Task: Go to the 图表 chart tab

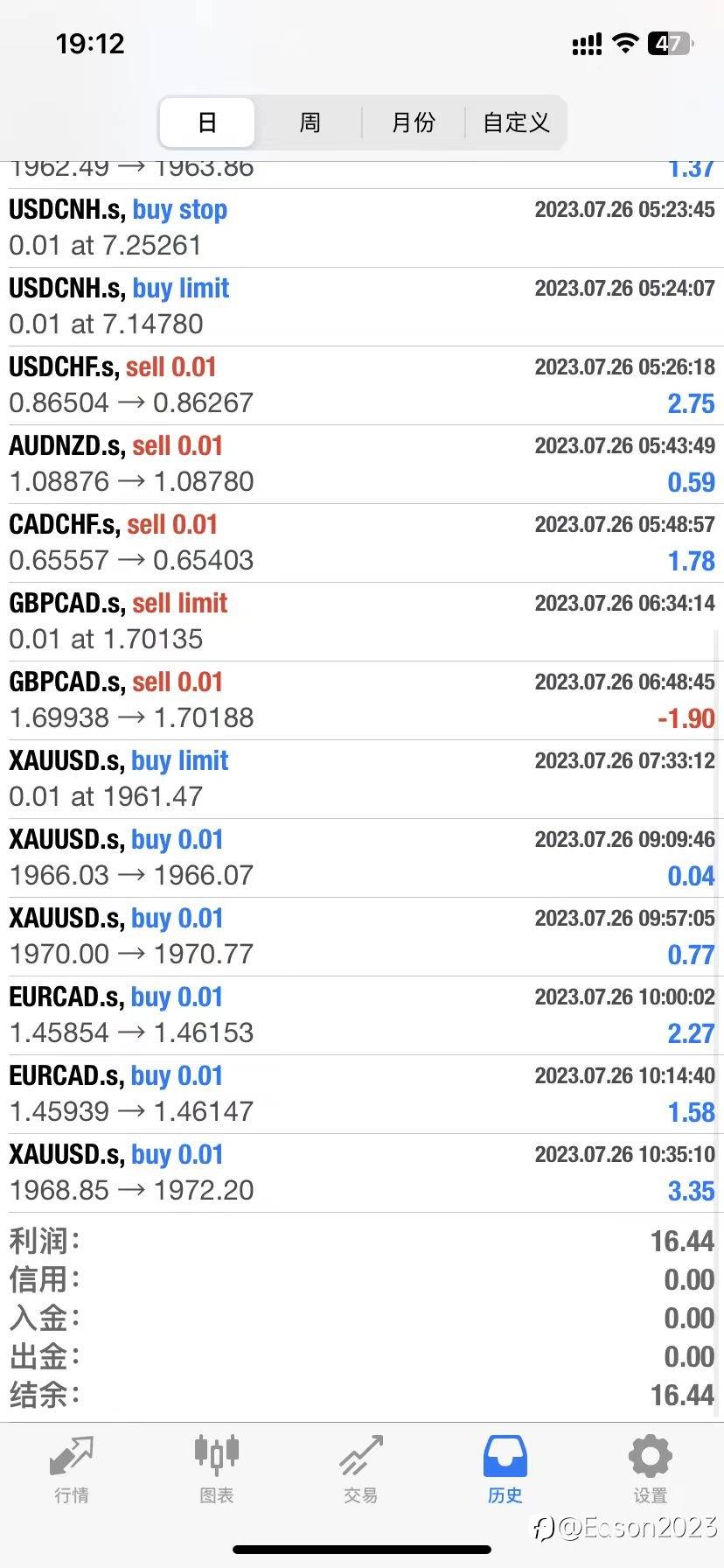Action: coord(216,1470)
